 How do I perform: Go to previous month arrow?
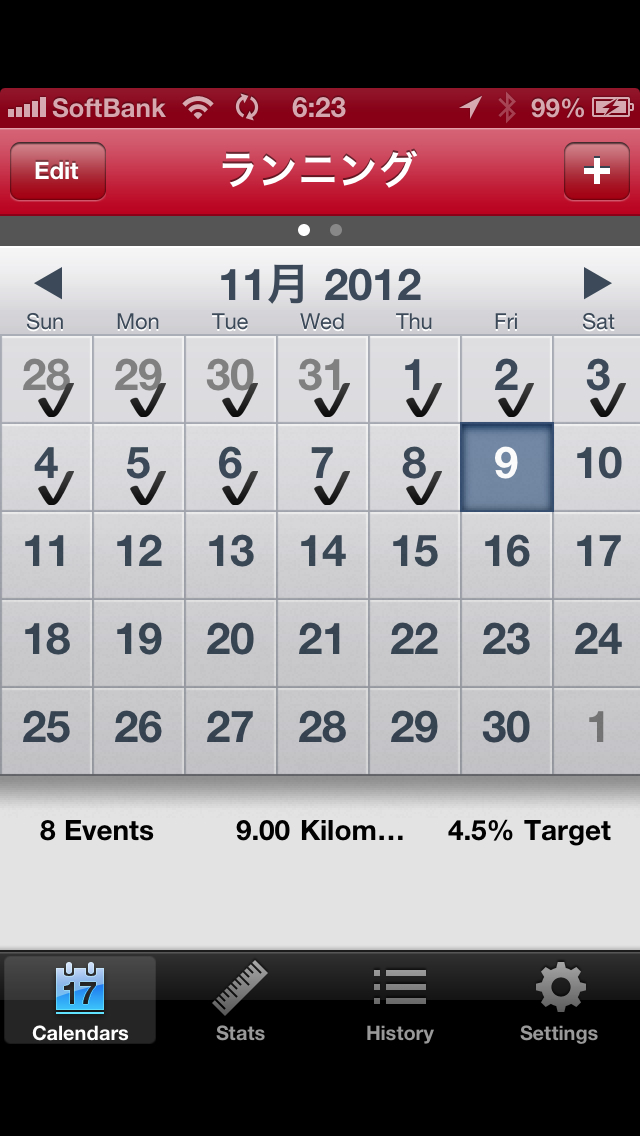click(48, 284)
